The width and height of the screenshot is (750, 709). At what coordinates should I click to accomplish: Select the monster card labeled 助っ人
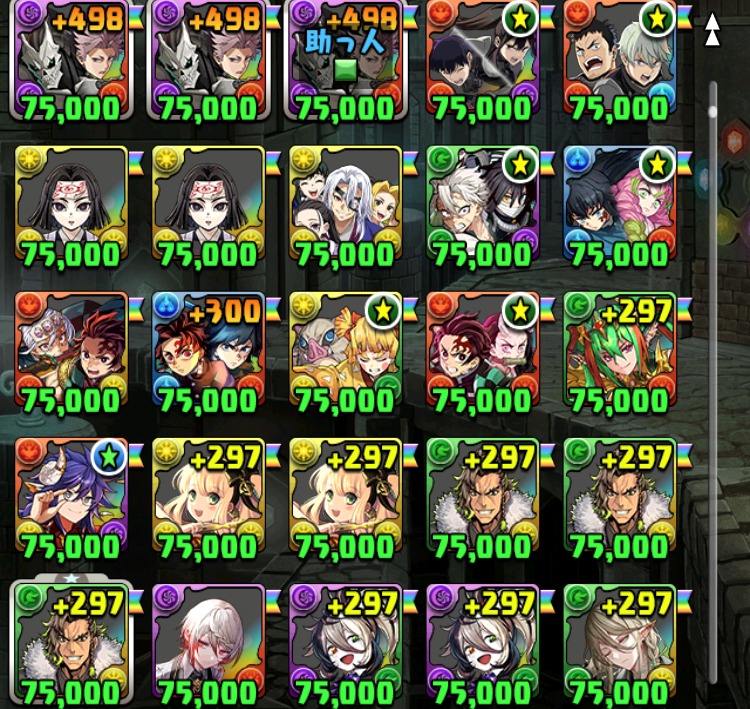click(x=344, y=62)
